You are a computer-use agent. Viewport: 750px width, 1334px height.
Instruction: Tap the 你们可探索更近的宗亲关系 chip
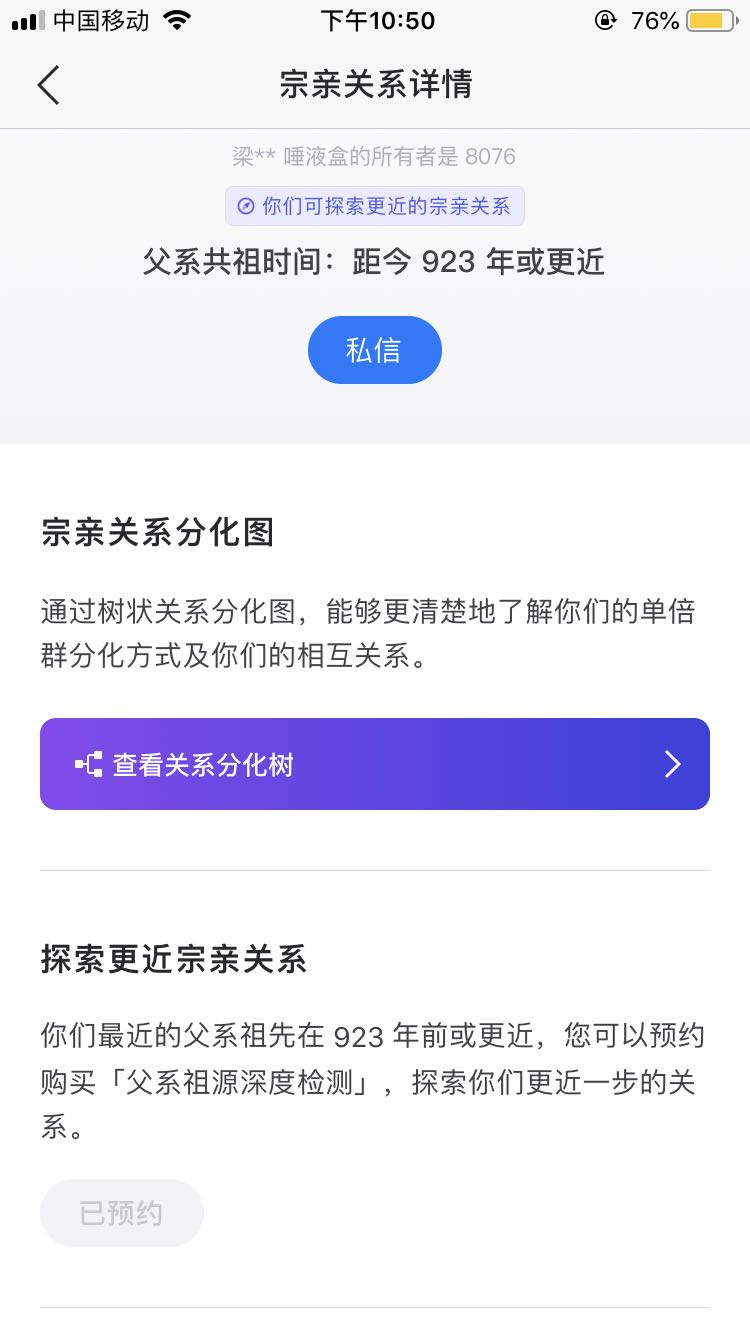click(374, 206)
